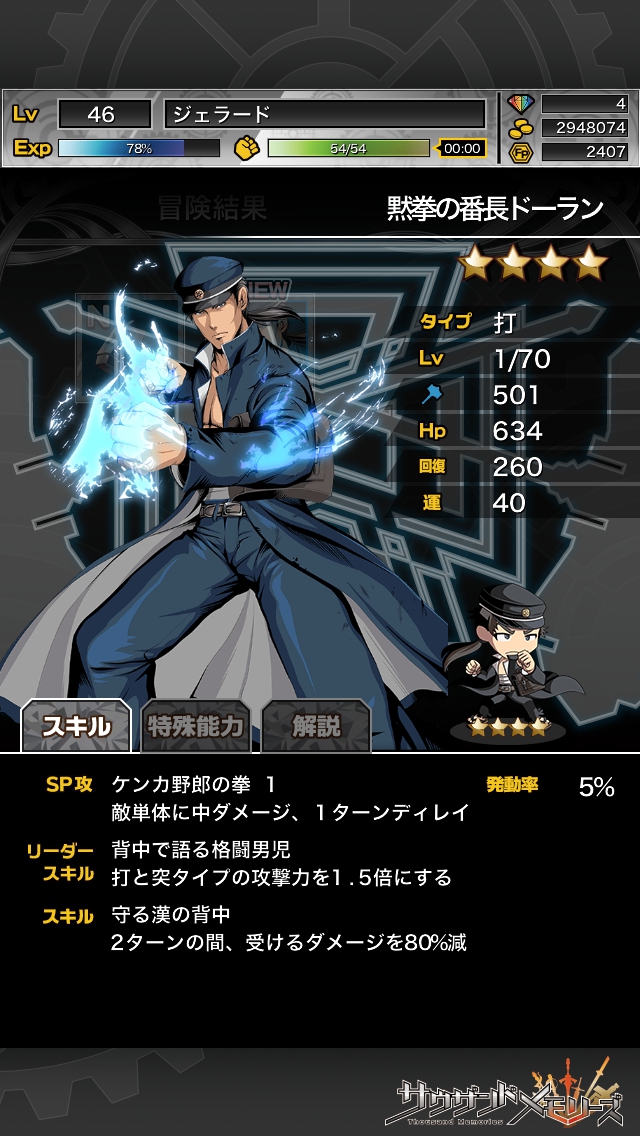Viewport: 640px width, 1136px height.
Task: Open the 特殊能力 tab
Action: (195, 726)
